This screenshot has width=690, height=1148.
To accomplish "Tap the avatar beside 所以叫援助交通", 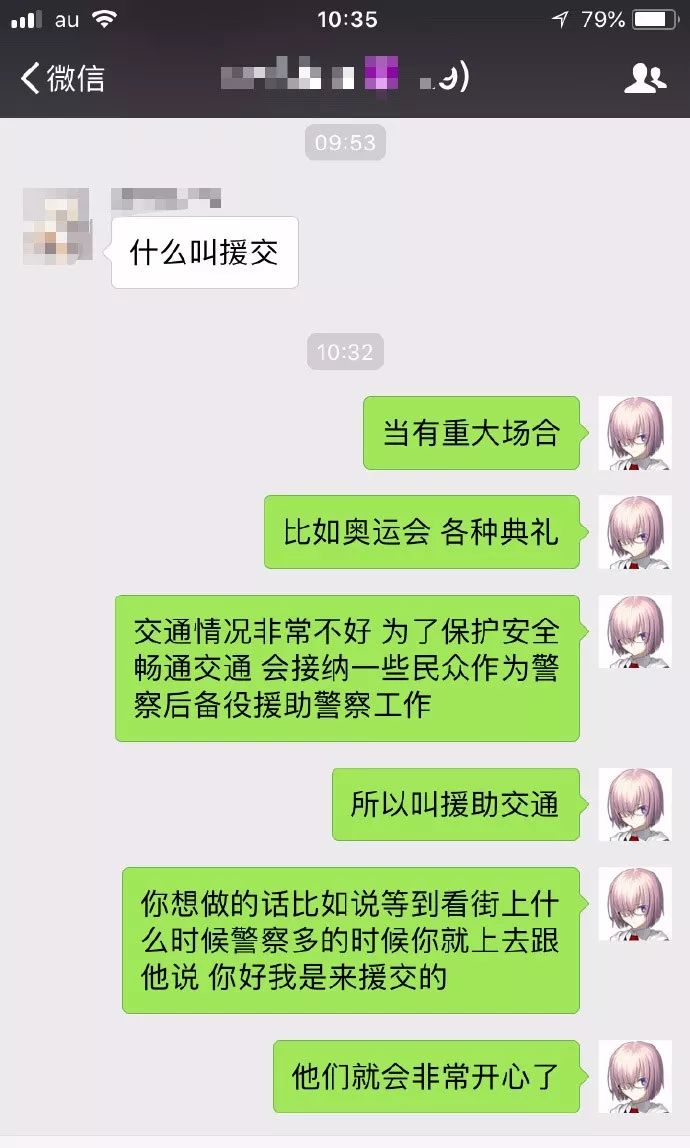I will tap(634, 804).
